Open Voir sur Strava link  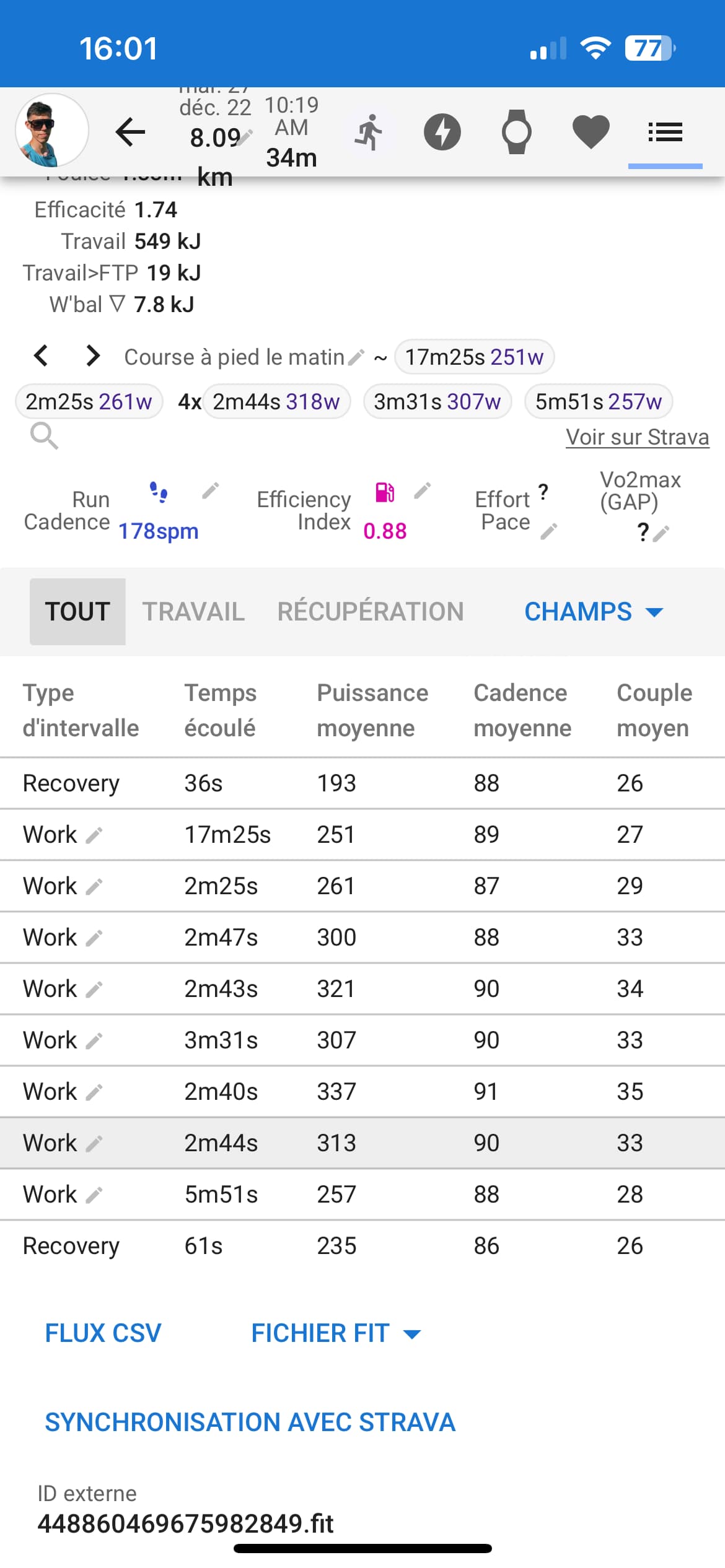pyautogui.click(x=638, y=437)
